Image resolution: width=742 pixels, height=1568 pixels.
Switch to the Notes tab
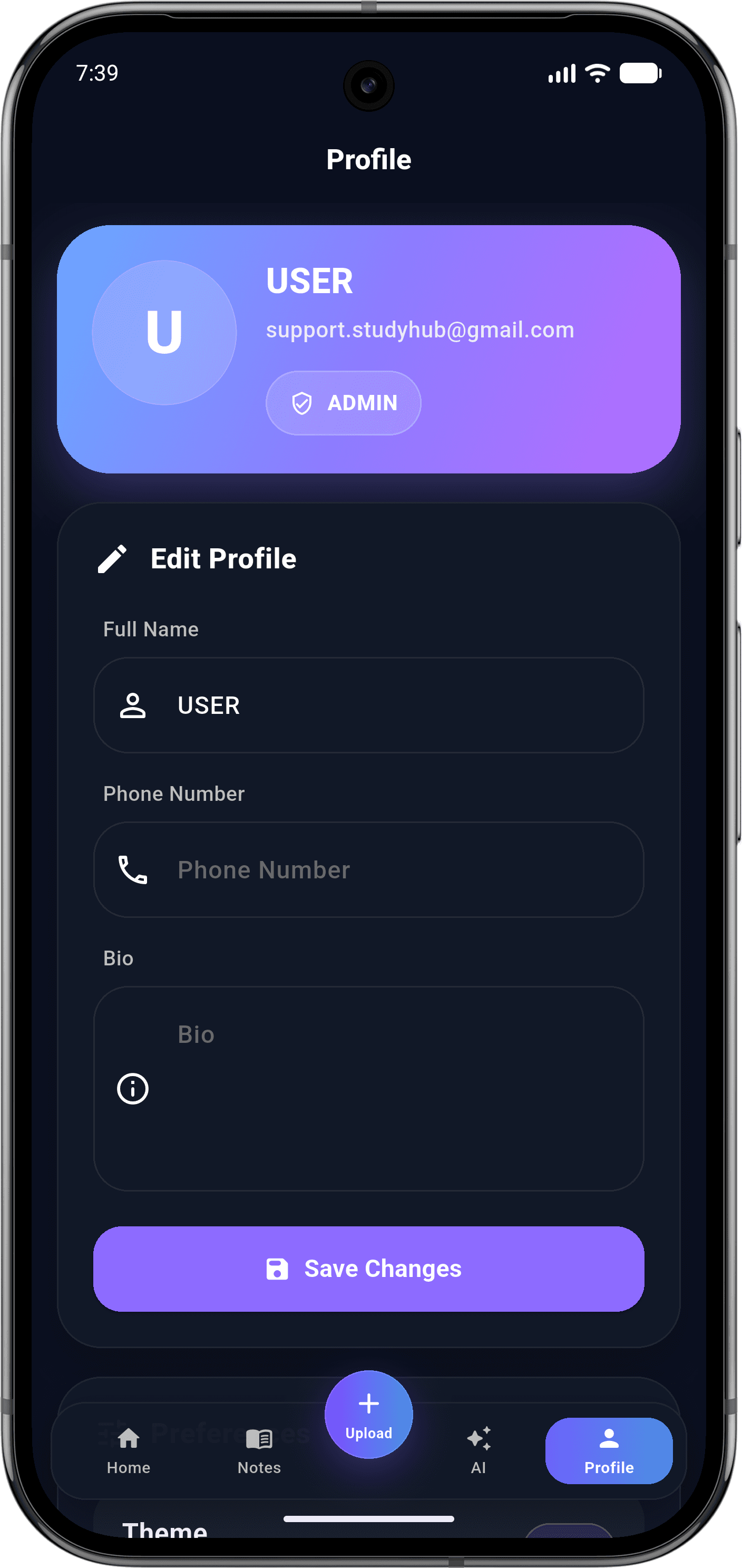tap(259, 1451)
